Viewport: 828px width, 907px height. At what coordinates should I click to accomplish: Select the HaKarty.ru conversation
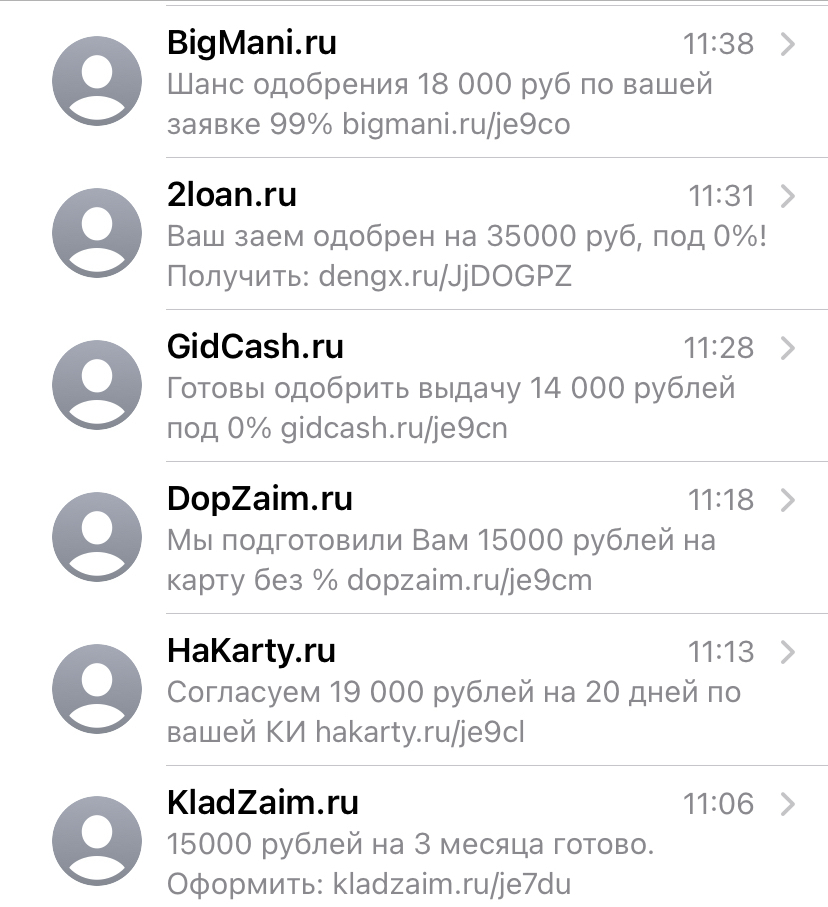point(440,691)
